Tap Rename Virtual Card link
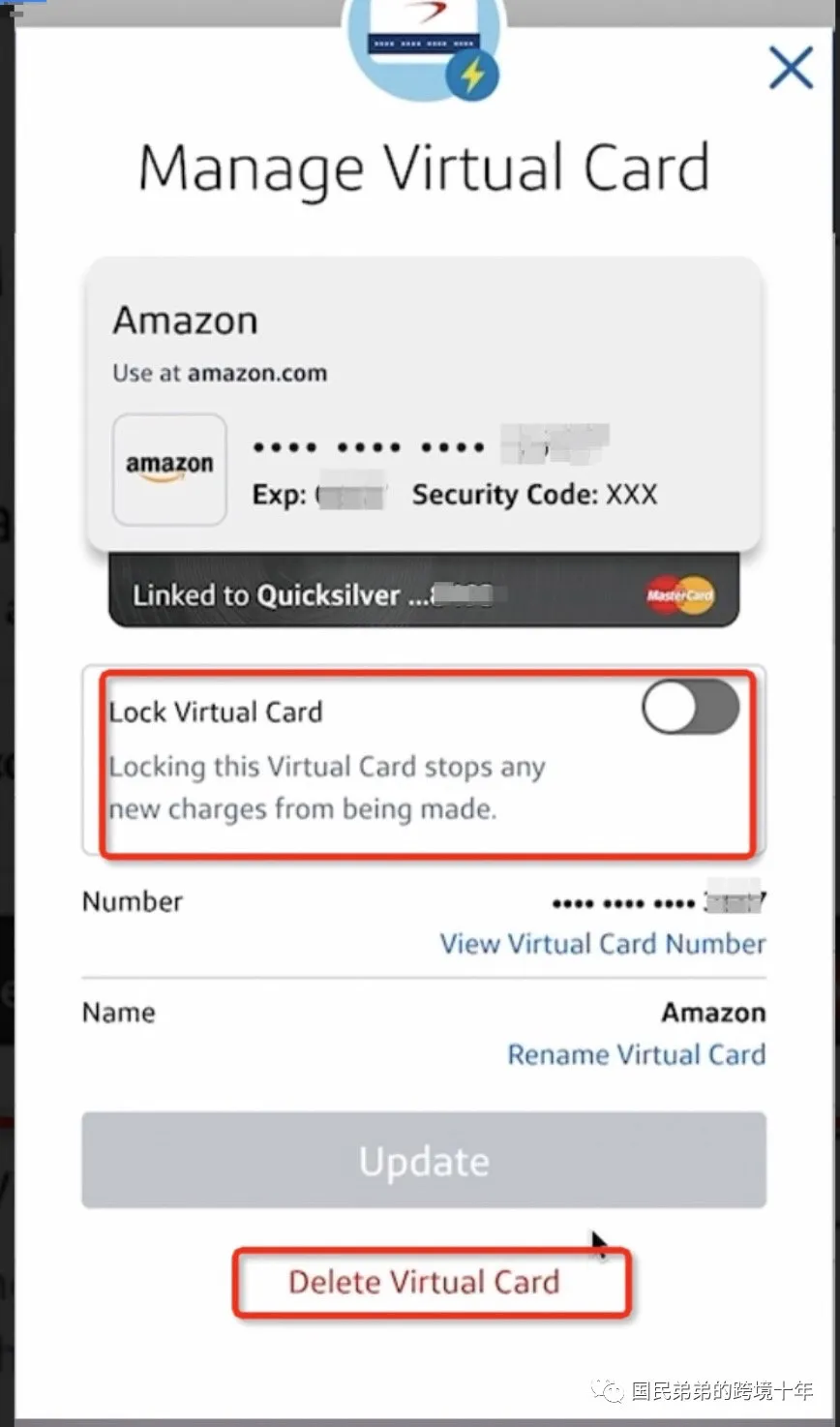The height and width of the screenshot is (1427, 840). (x=636, y=1054)
